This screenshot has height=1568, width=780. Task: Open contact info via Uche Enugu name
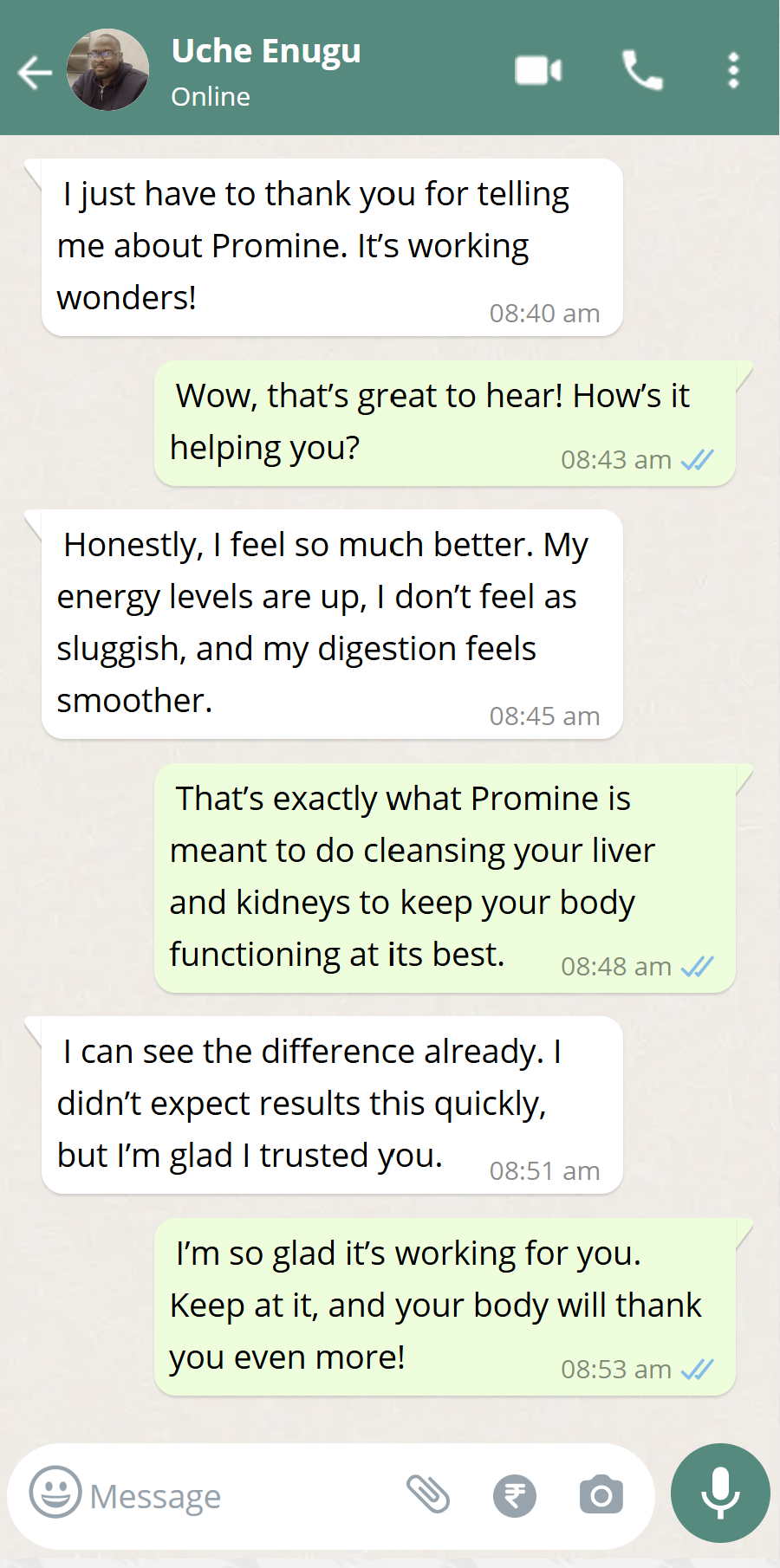coord(266,52)
